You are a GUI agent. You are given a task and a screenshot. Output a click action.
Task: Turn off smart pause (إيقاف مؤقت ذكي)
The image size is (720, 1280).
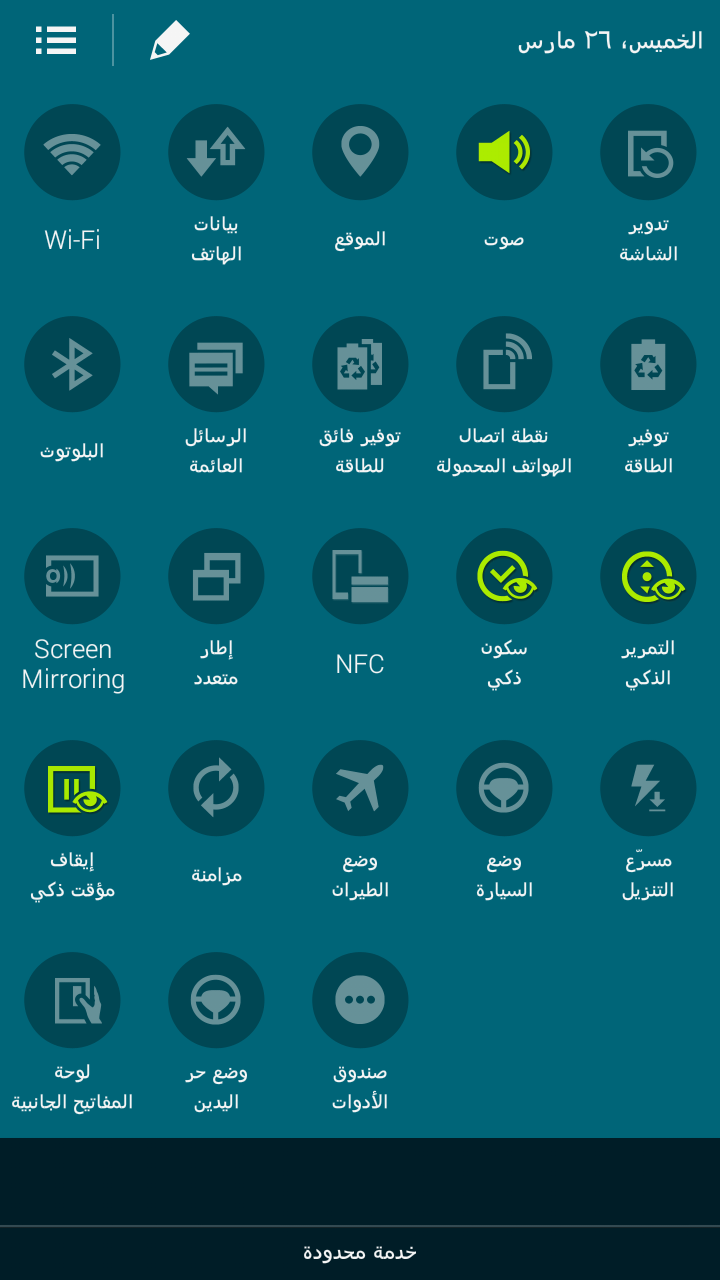pyautogui.click(x=72, y=788)
